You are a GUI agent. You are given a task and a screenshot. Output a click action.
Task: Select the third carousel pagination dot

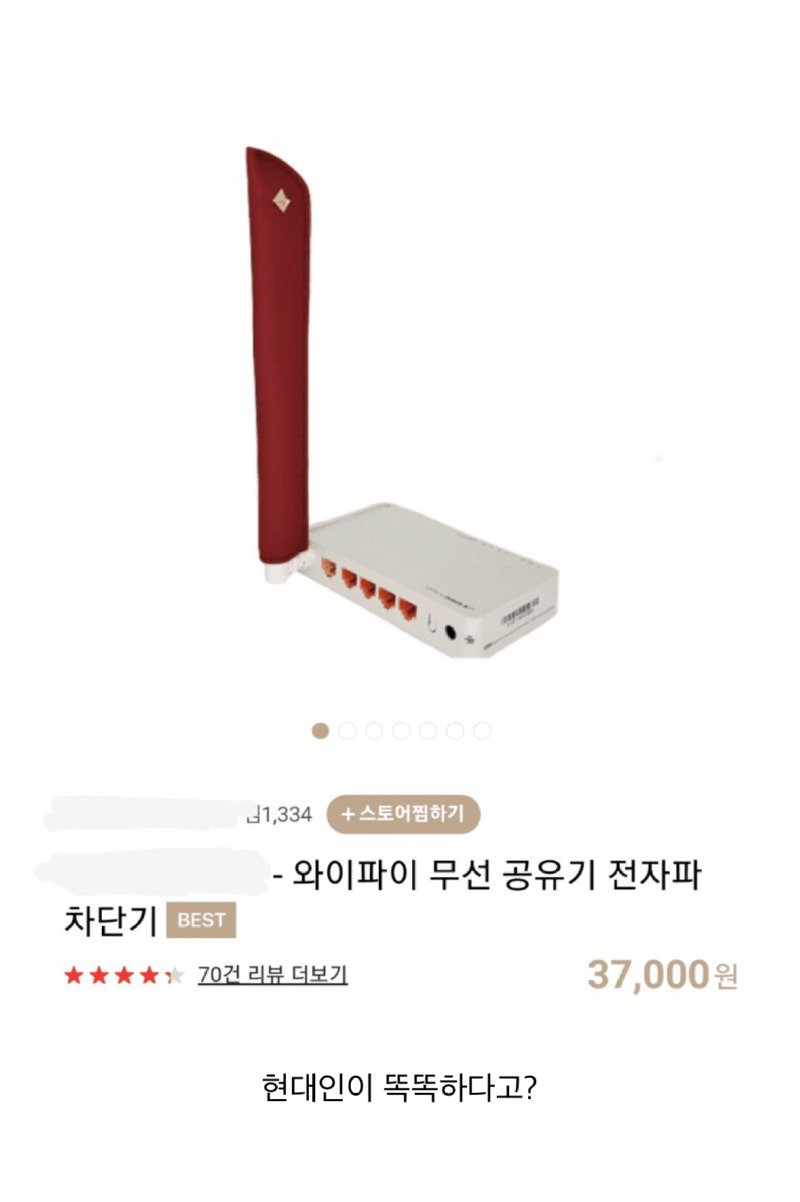point(375,729)
